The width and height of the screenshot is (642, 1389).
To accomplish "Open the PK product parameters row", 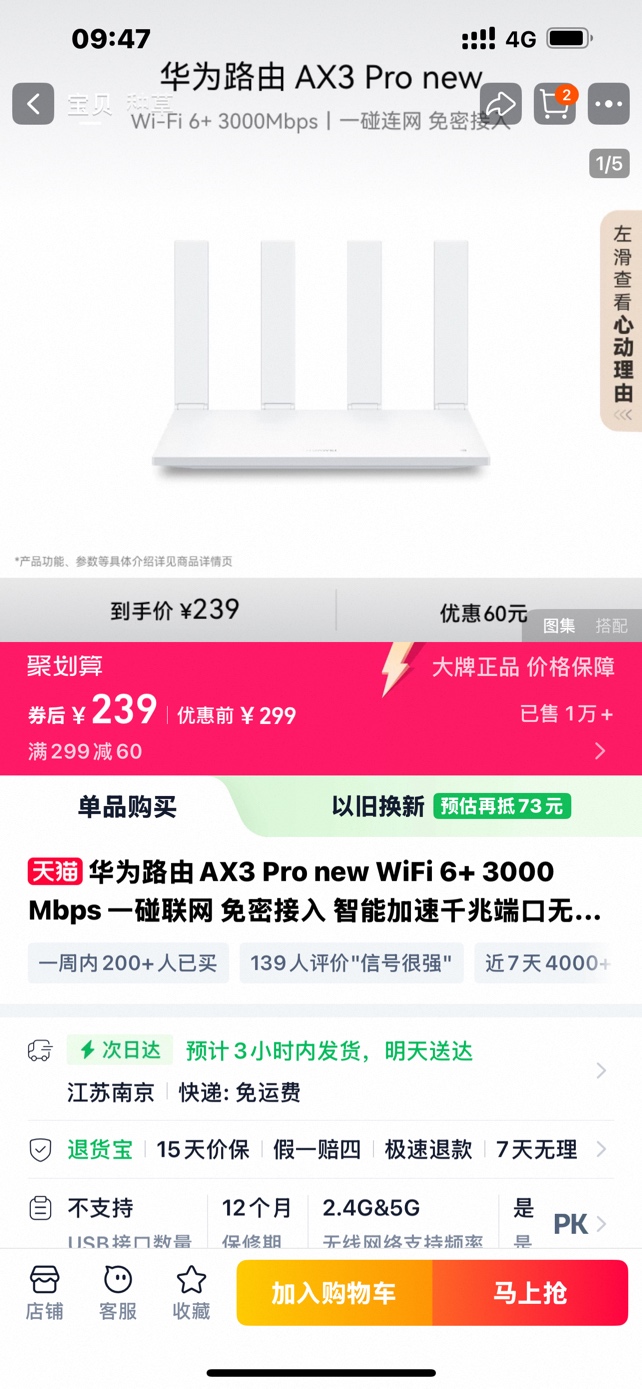I will (578, 1224).
